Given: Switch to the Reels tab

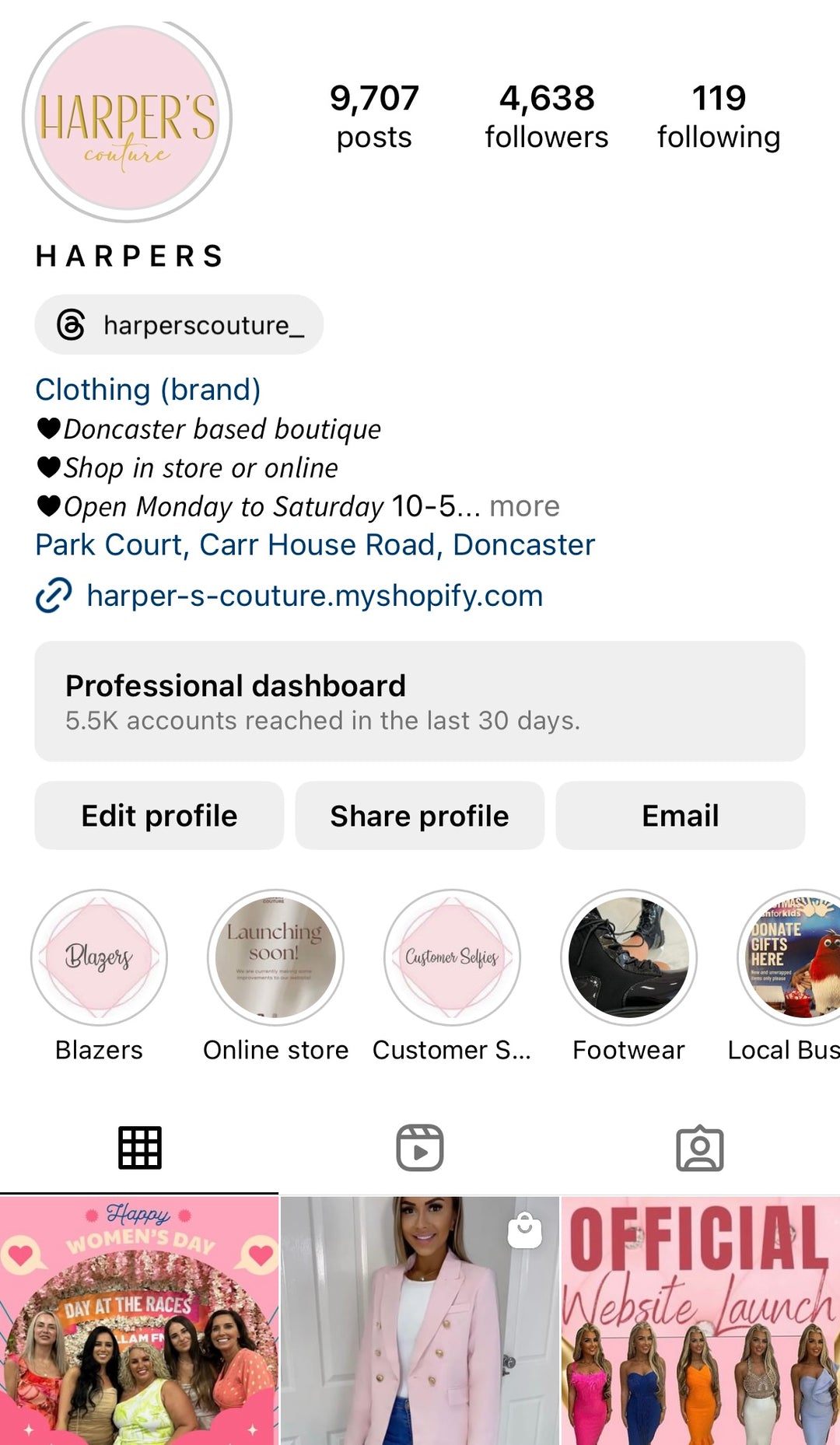Looking at the screenshot, I should point(419,1148).
